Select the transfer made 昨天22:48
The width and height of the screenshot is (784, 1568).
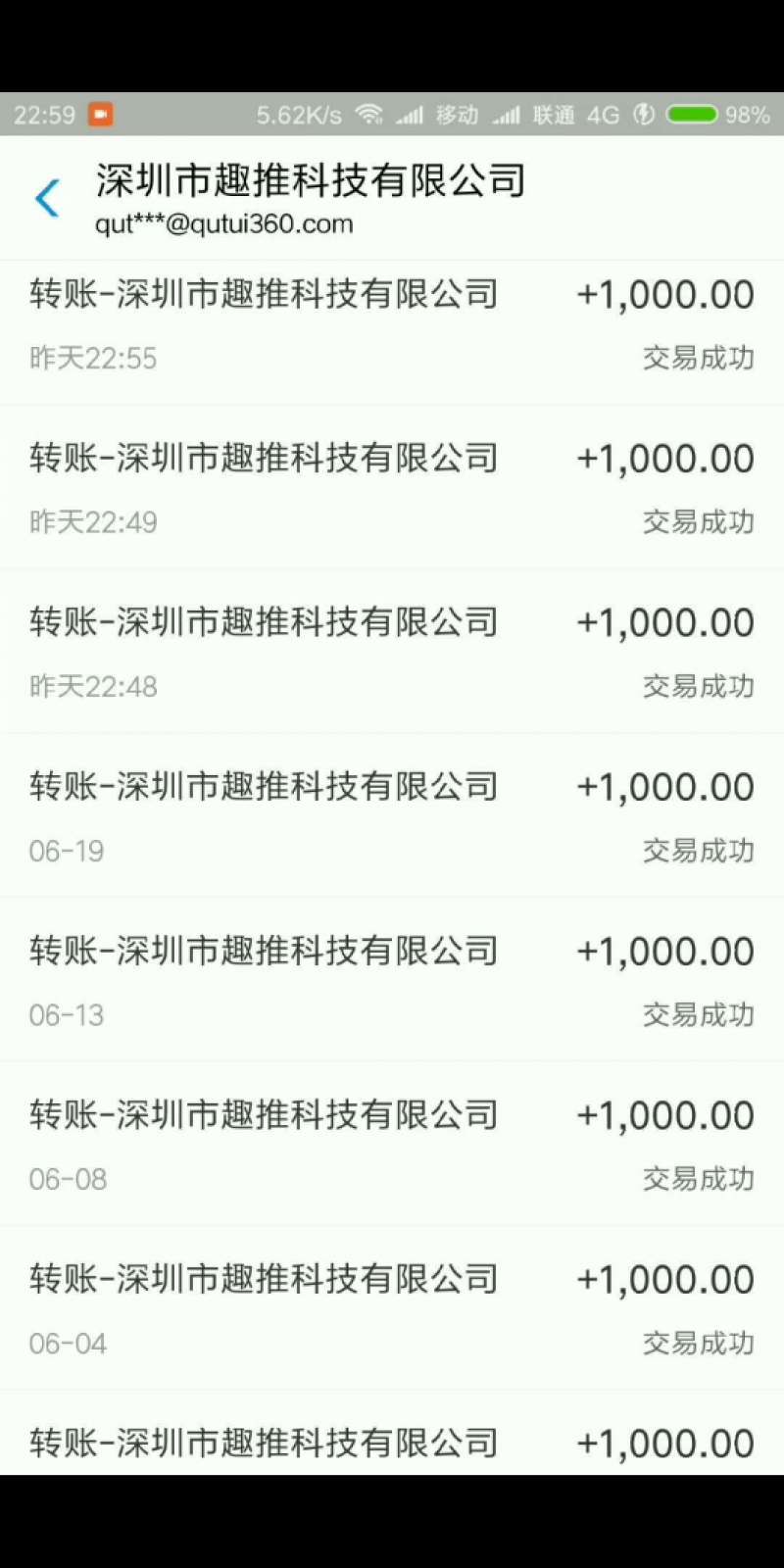click(392, 654)
